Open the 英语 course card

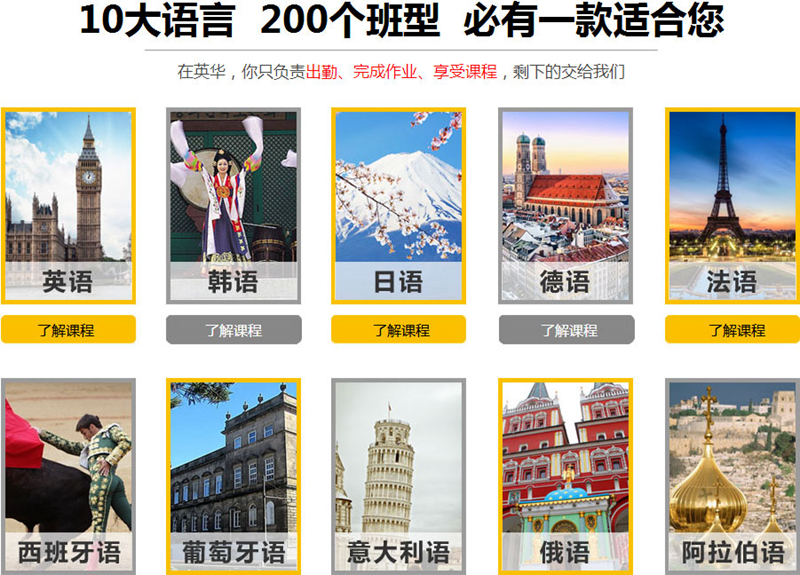click(68, 205)
